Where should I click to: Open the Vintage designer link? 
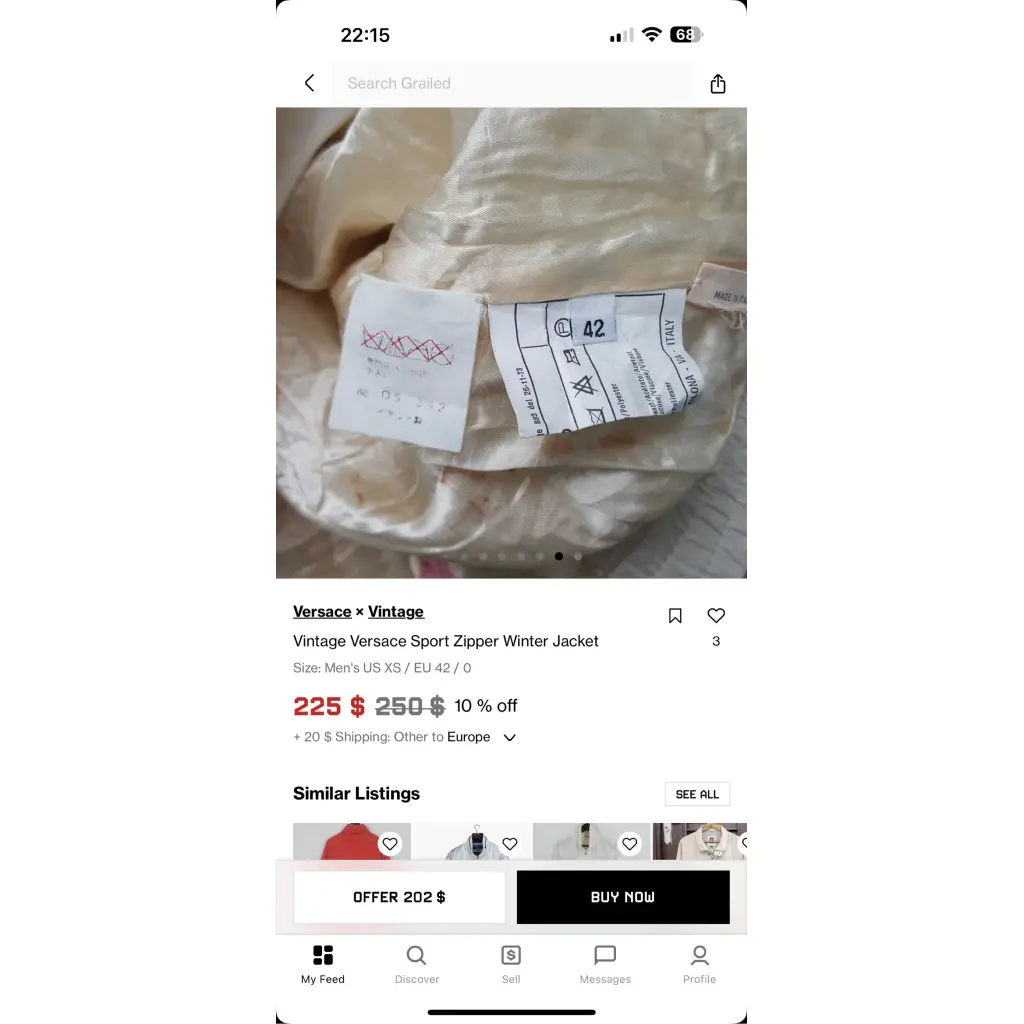[x=396, y=612]
